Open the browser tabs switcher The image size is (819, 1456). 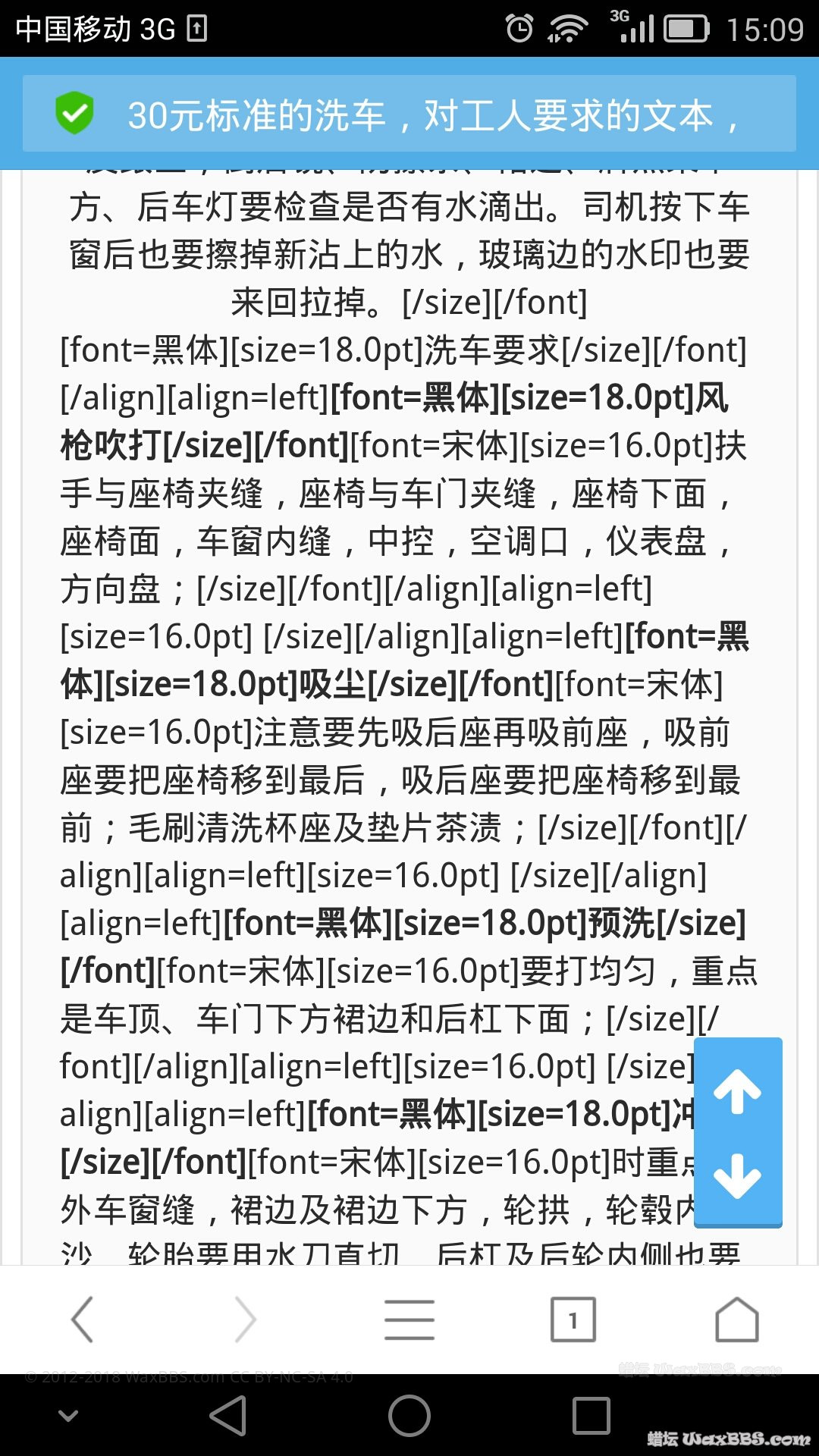tap(573, 1319)
